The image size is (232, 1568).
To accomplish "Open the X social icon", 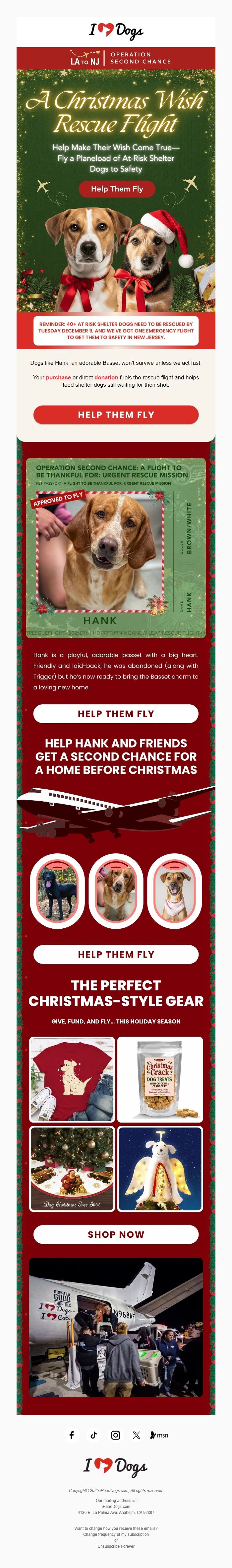I will (x=137, y=1435).
